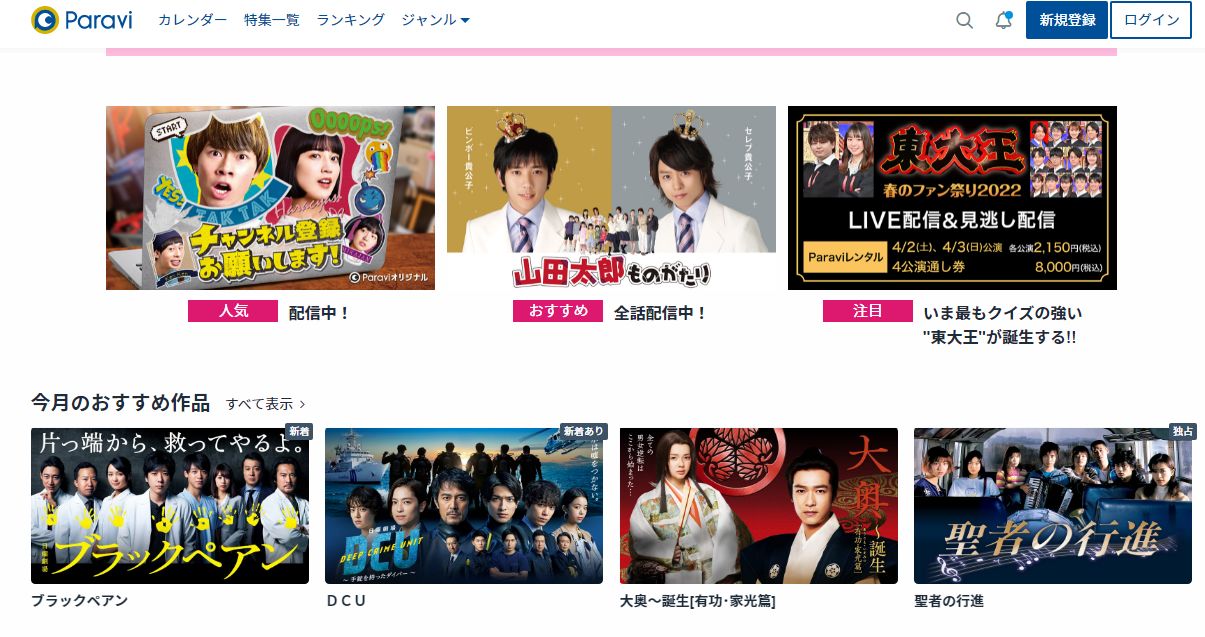Open the search magnifier icon
This screenshot has width=1205, height=637.
point(964,20)
